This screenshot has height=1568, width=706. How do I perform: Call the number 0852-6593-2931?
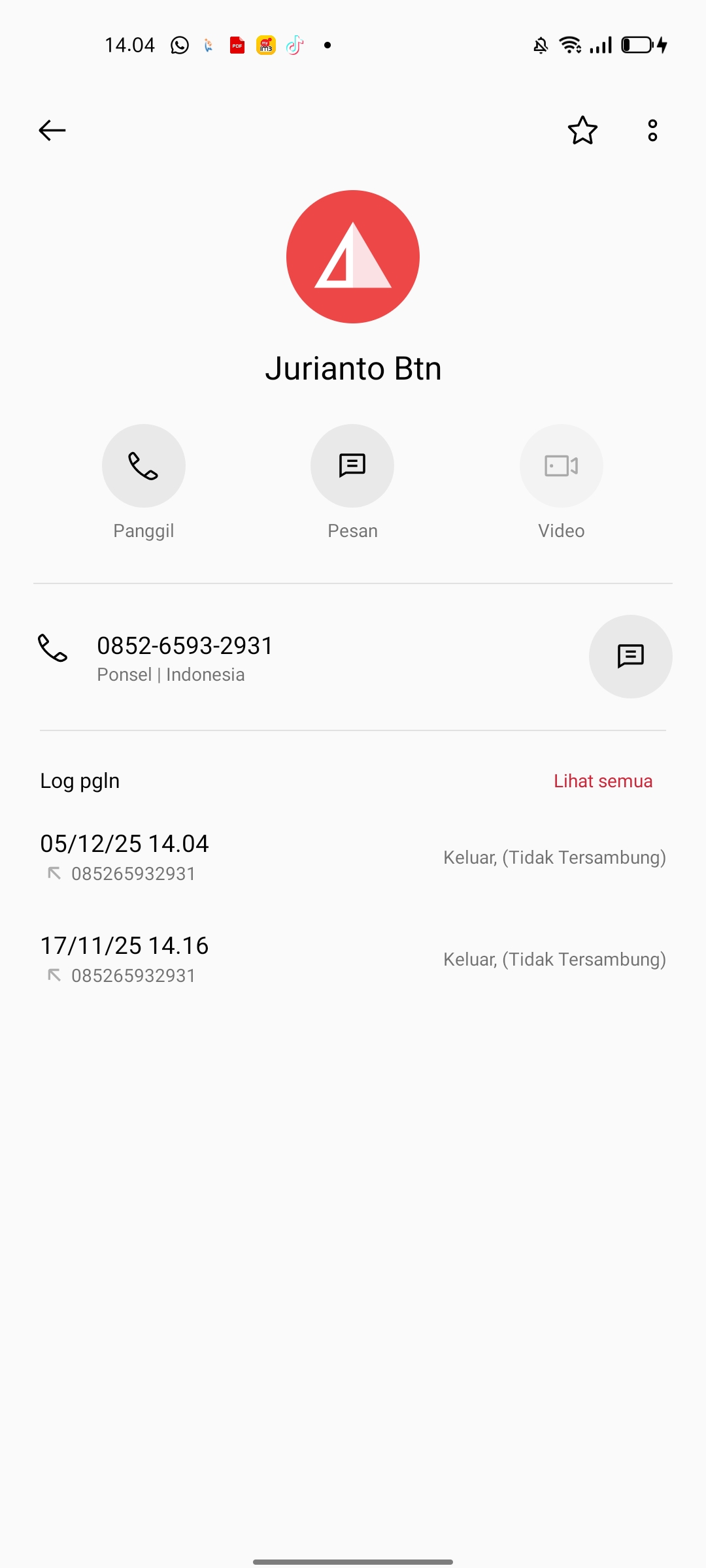tap(185, 657)
